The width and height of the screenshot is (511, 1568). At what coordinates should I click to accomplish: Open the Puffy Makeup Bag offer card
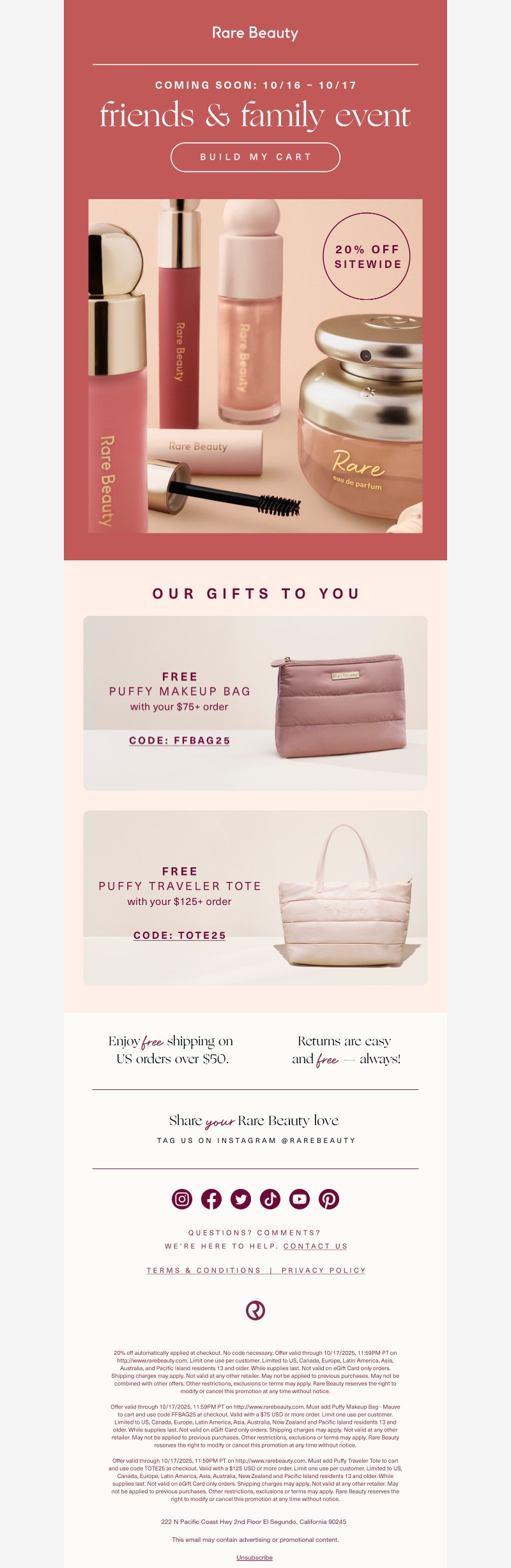(255, 703)
